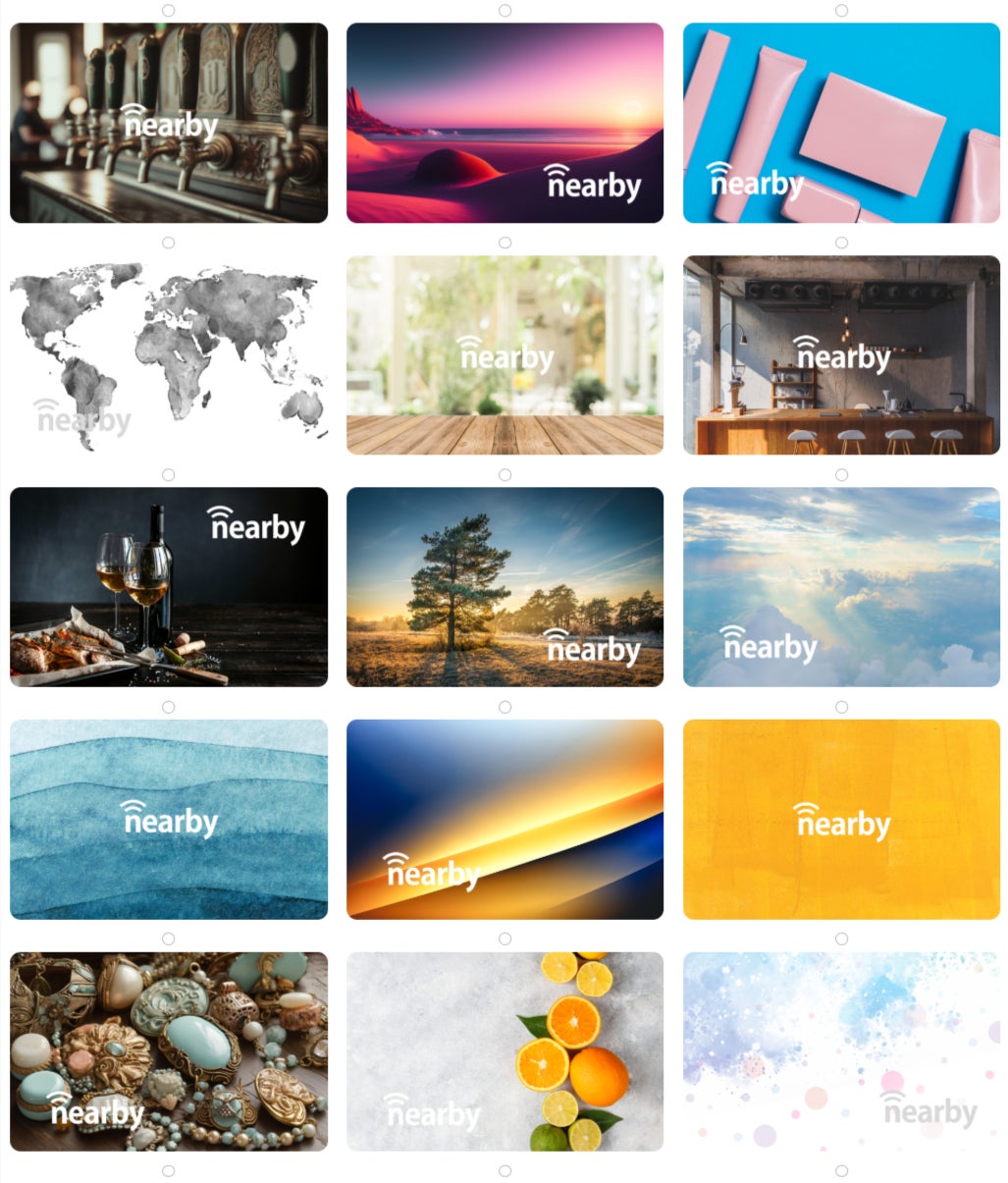The height and width of the screenshot is (1183, 1008).
Task: Choose the blue watercolor waves card
Action: click(x=169, y=819)
